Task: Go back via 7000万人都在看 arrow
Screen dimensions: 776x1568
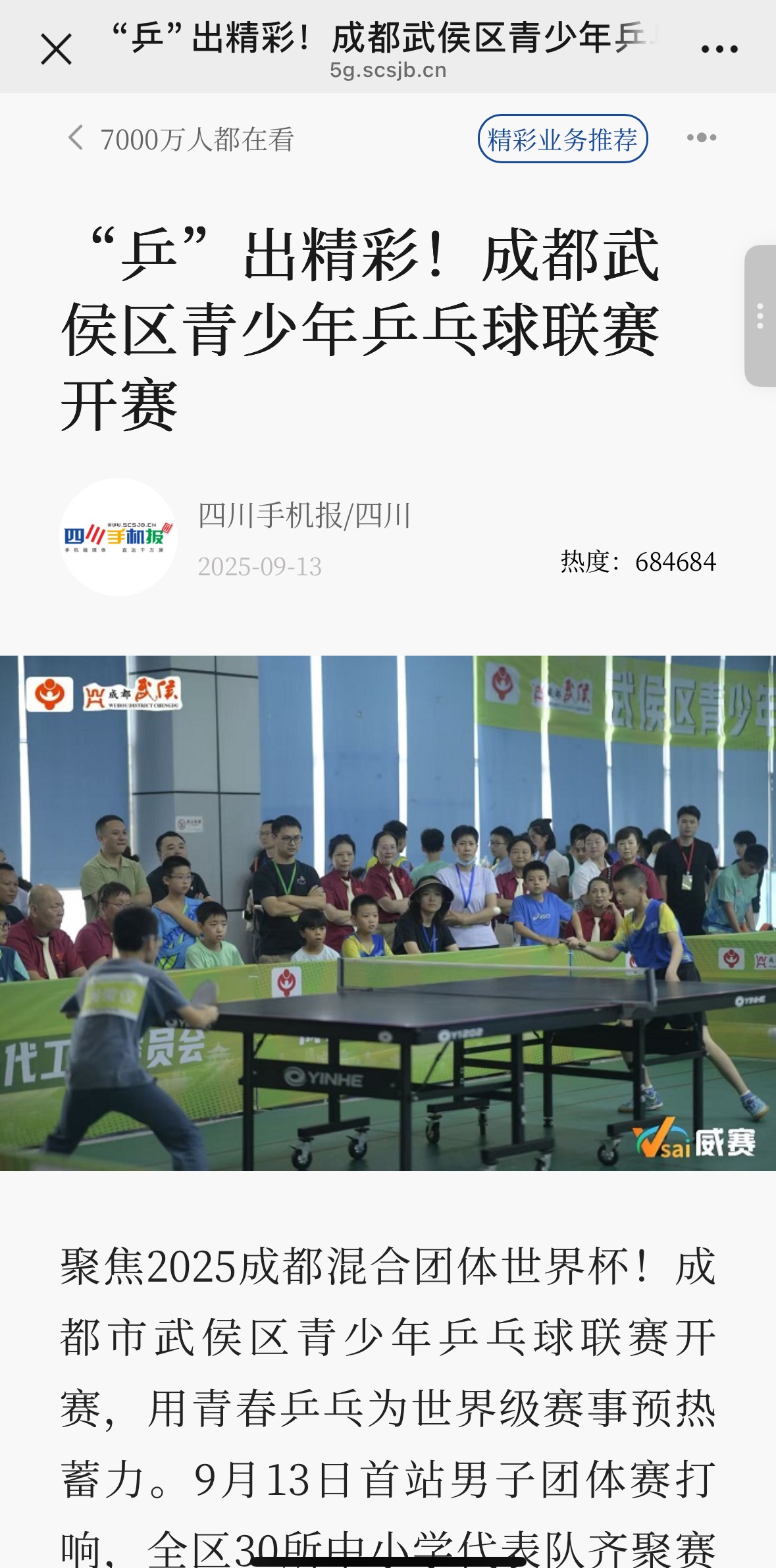Action: [x=76, y=138]
